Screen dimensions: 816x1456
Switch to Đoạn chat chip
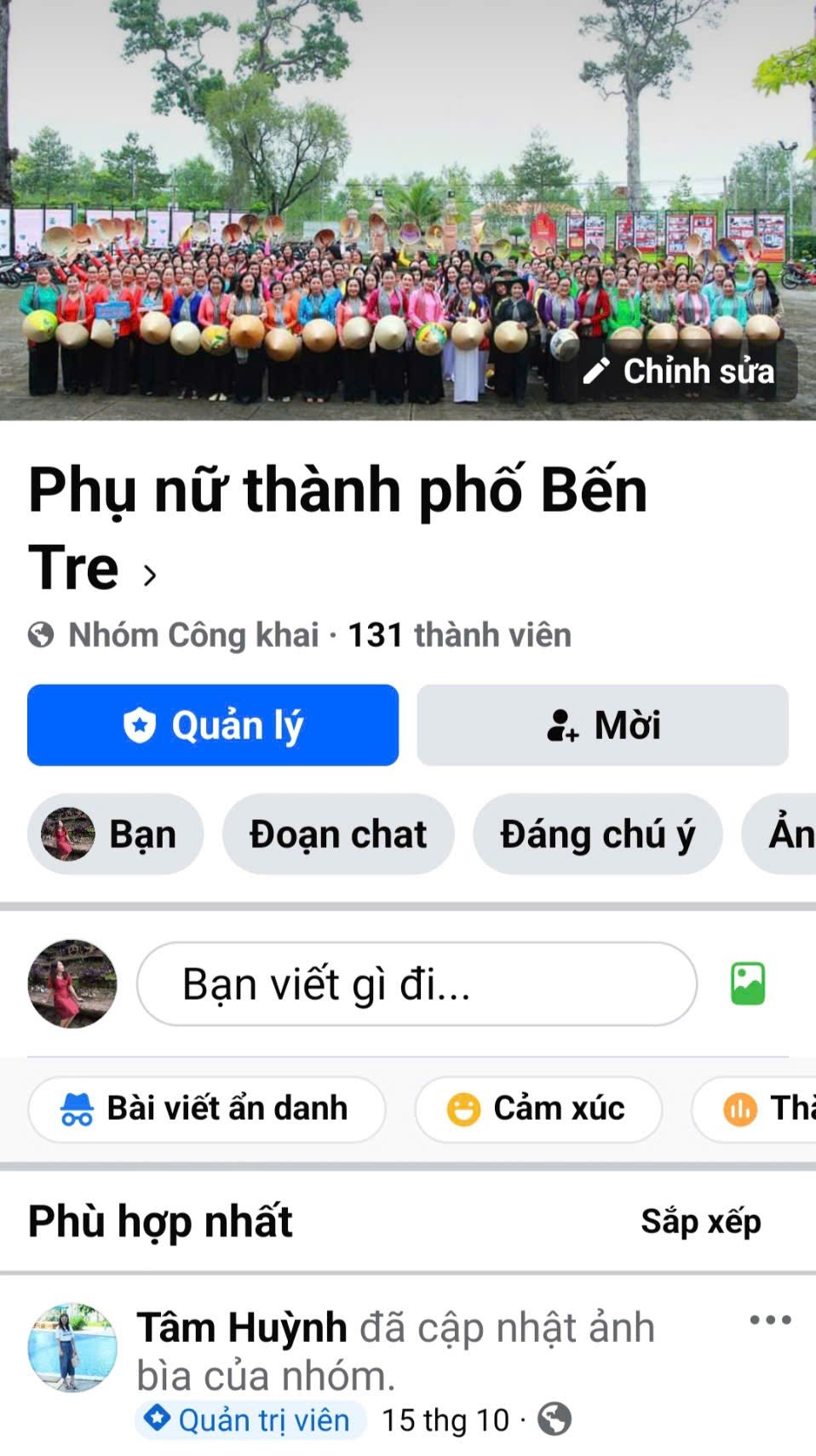(x=337, y=834)
